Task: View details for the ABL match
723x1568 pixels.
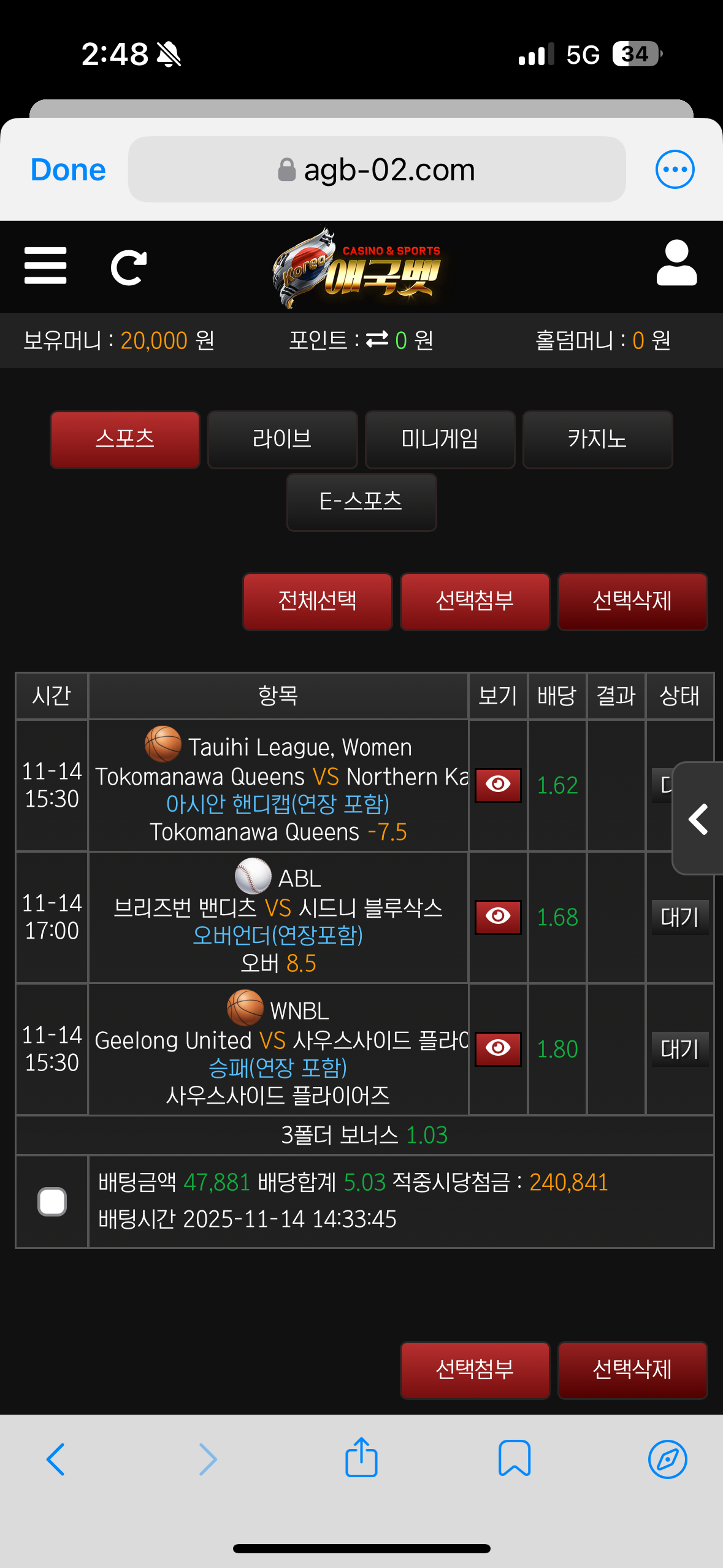Action: [x=498, y=917]
